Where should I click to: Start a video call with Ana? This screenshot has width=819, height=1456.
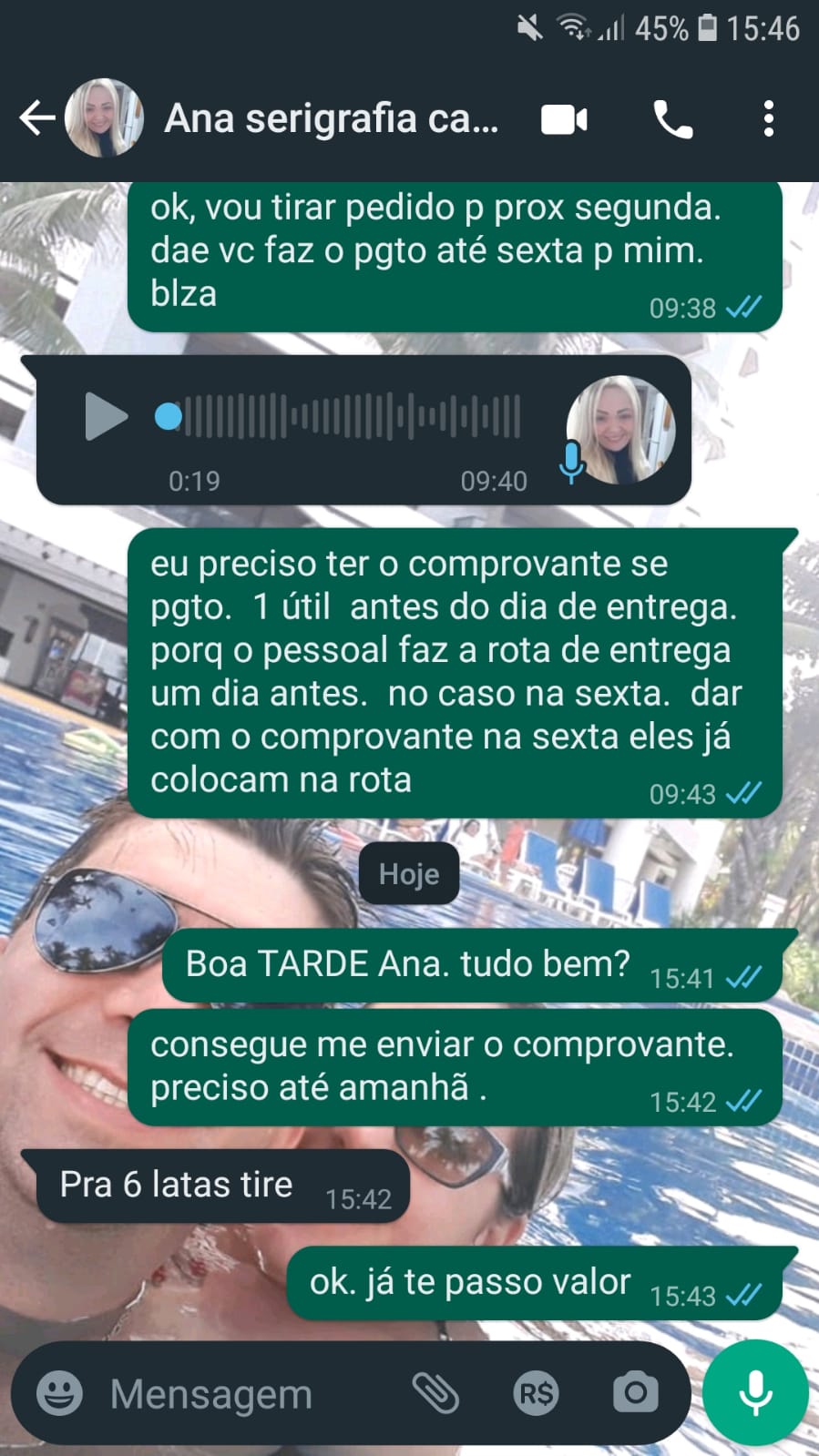click(x=564, y=119)
